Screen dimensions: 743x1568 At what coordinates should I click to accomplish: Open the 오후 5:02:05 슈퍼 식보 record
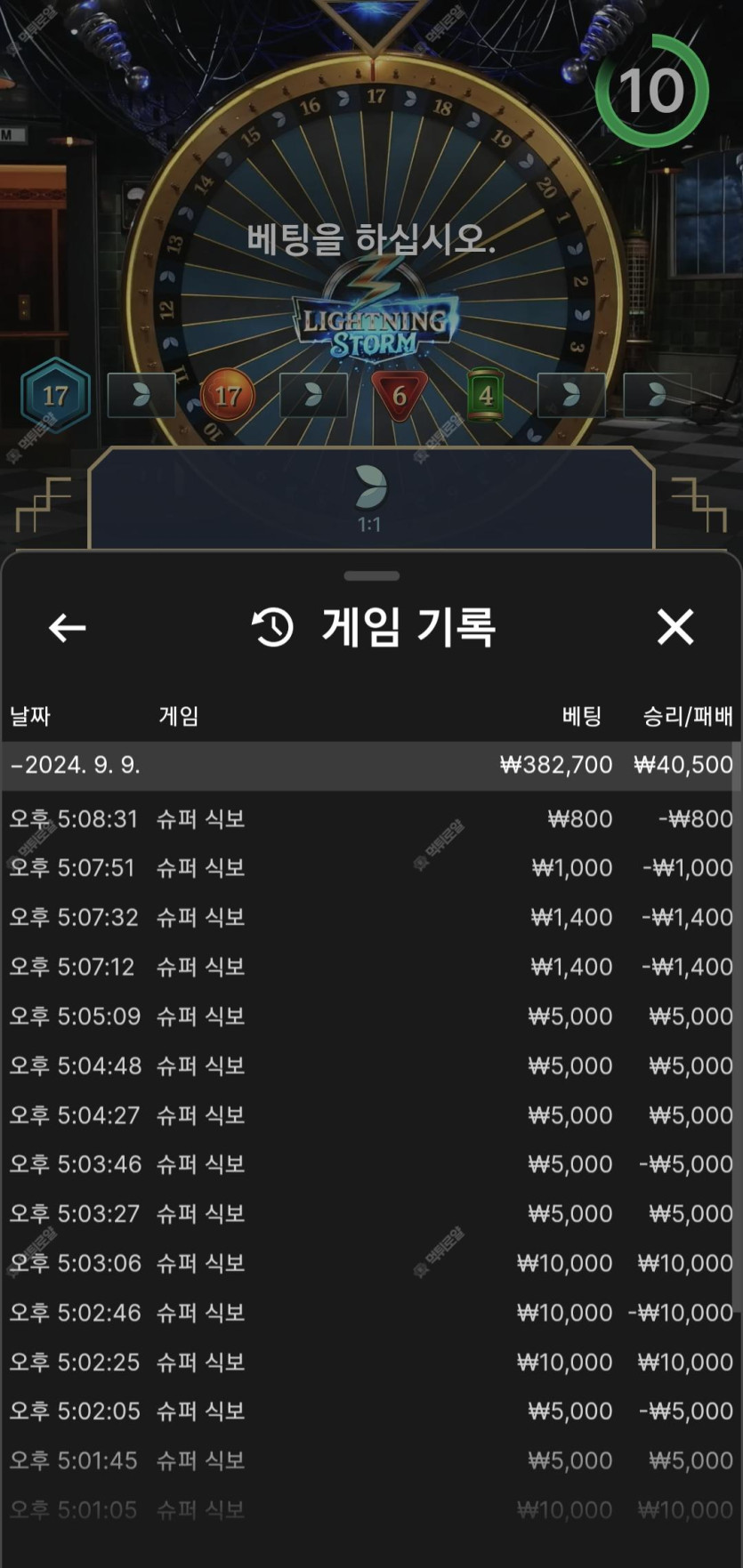pyautogui.click(x=371, y=1411)
